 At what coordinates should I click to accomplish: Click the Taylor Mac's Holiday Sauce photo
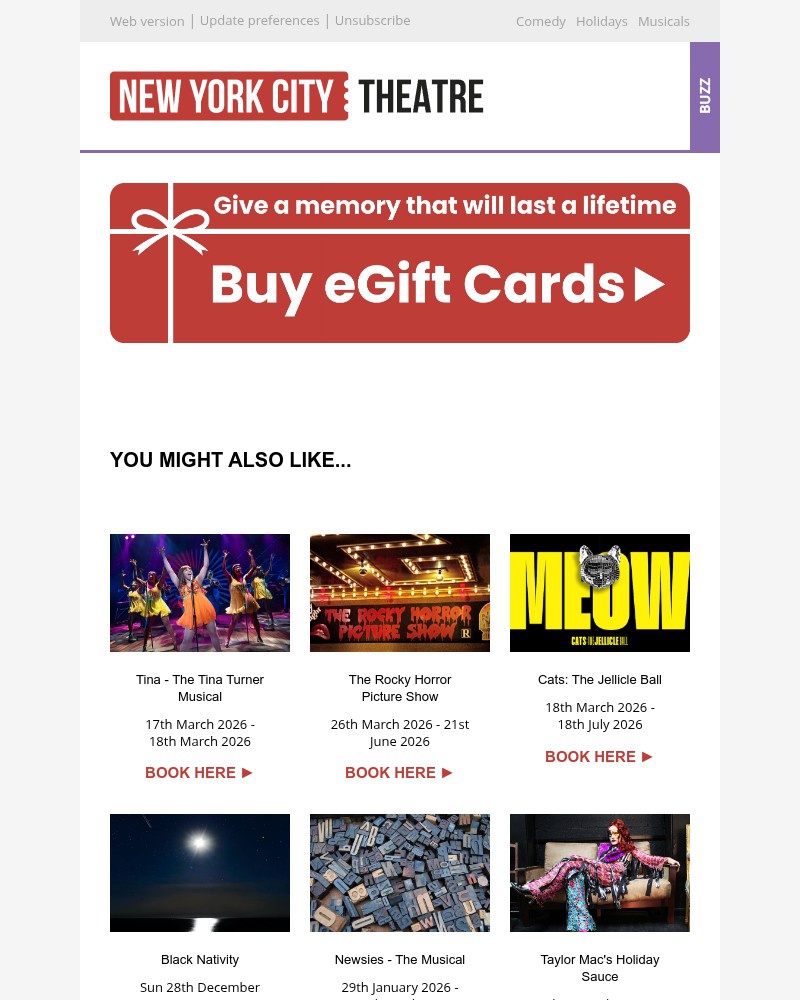[x=600, y=872]
